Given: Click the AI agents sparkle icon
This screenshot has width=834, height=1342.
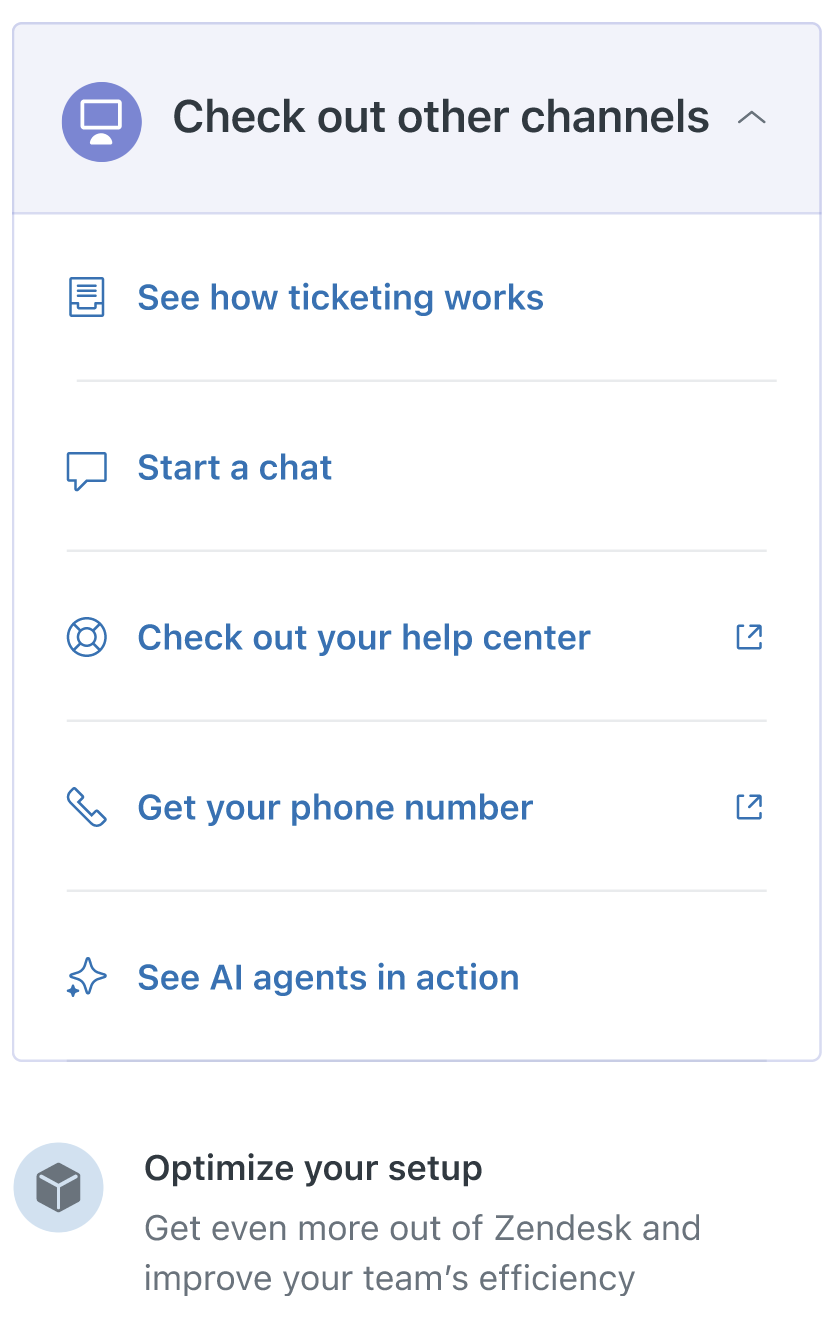Looking at the screenshot, I should tap(87, 977).
